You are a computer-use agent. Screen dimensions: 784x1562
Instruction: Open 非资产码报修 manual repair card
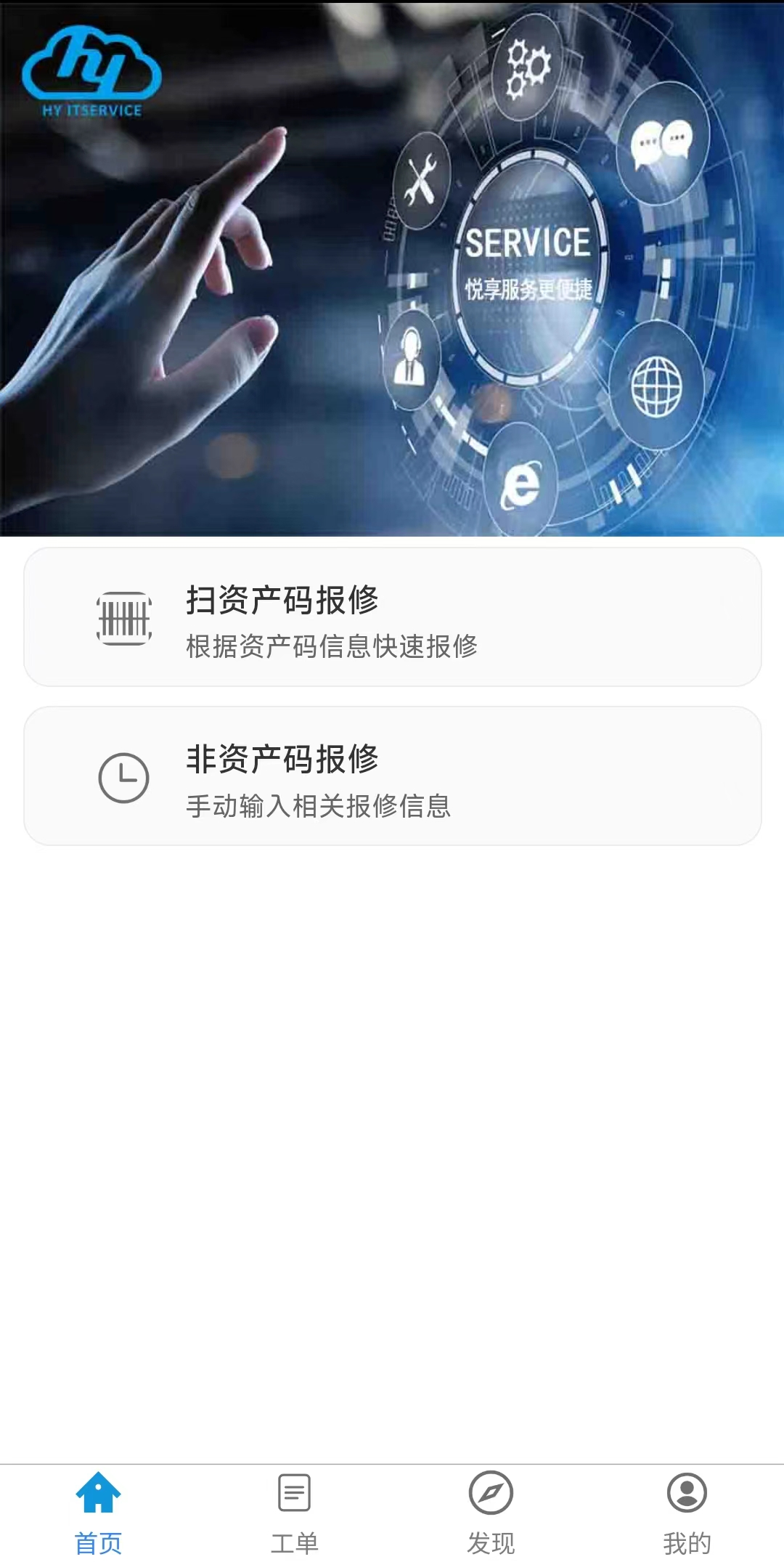(392, 776)
